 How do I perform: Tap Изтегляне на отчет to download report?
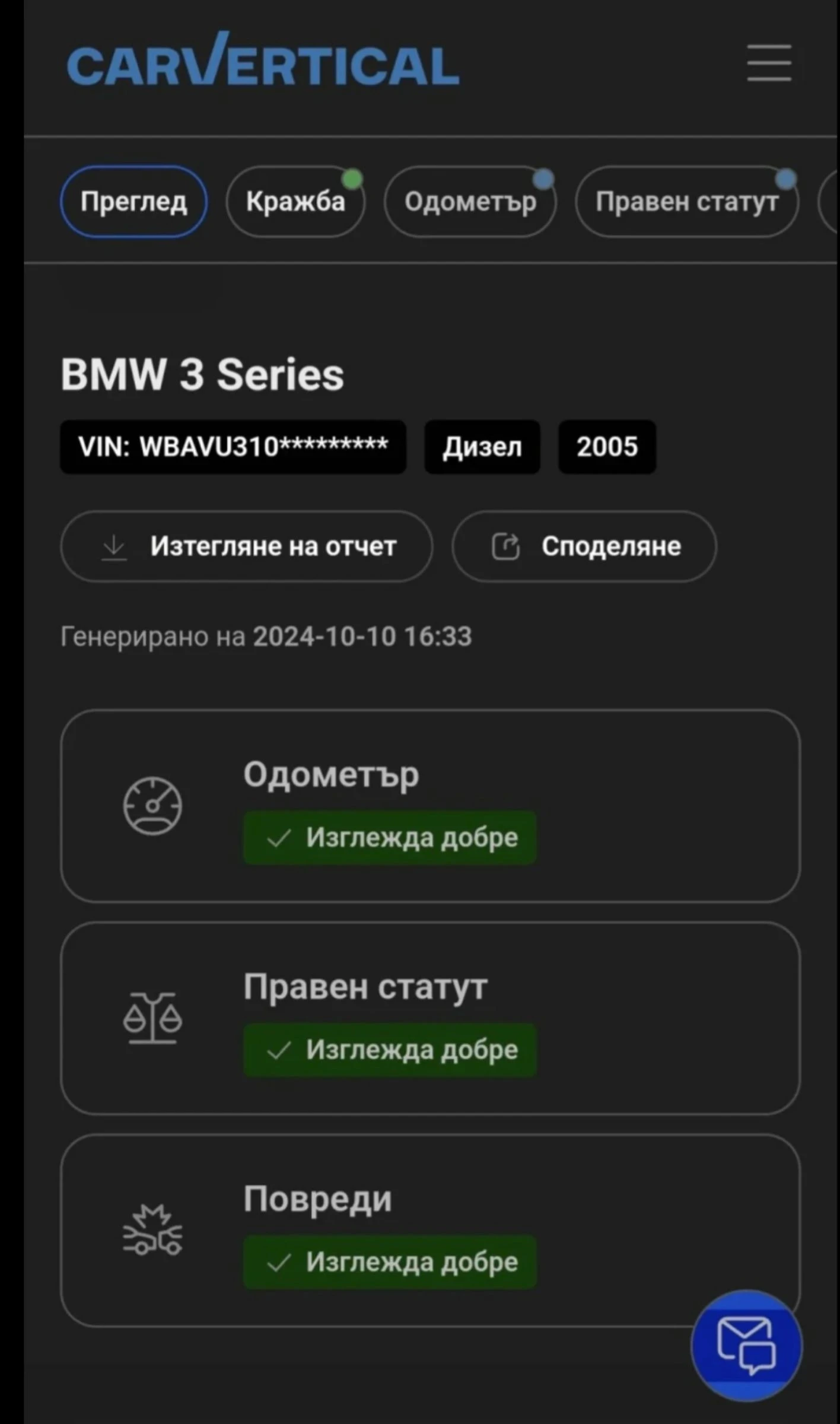tap(246, 546)
